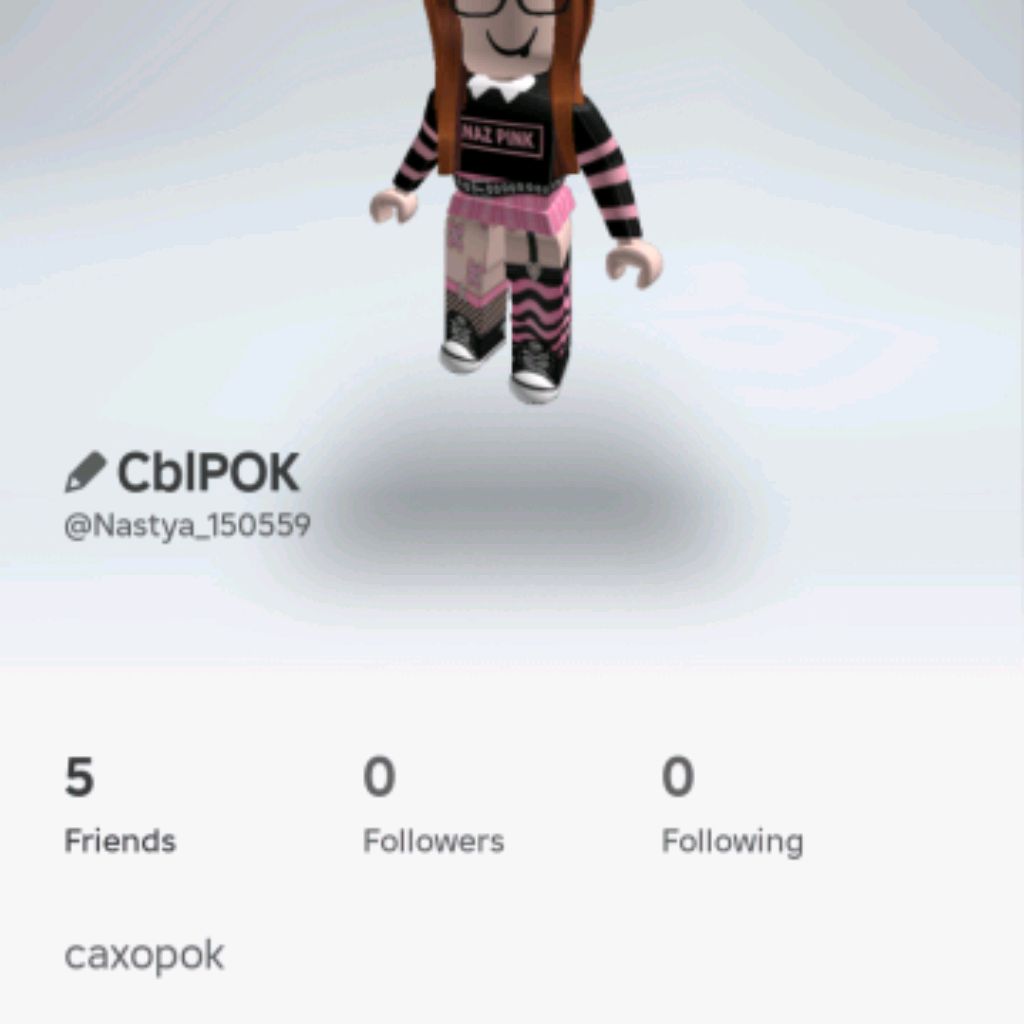View the 0 Followers list
The height and width of the screenshot is (1024, 1024).
pyautogui.click(x=432, y=806)
